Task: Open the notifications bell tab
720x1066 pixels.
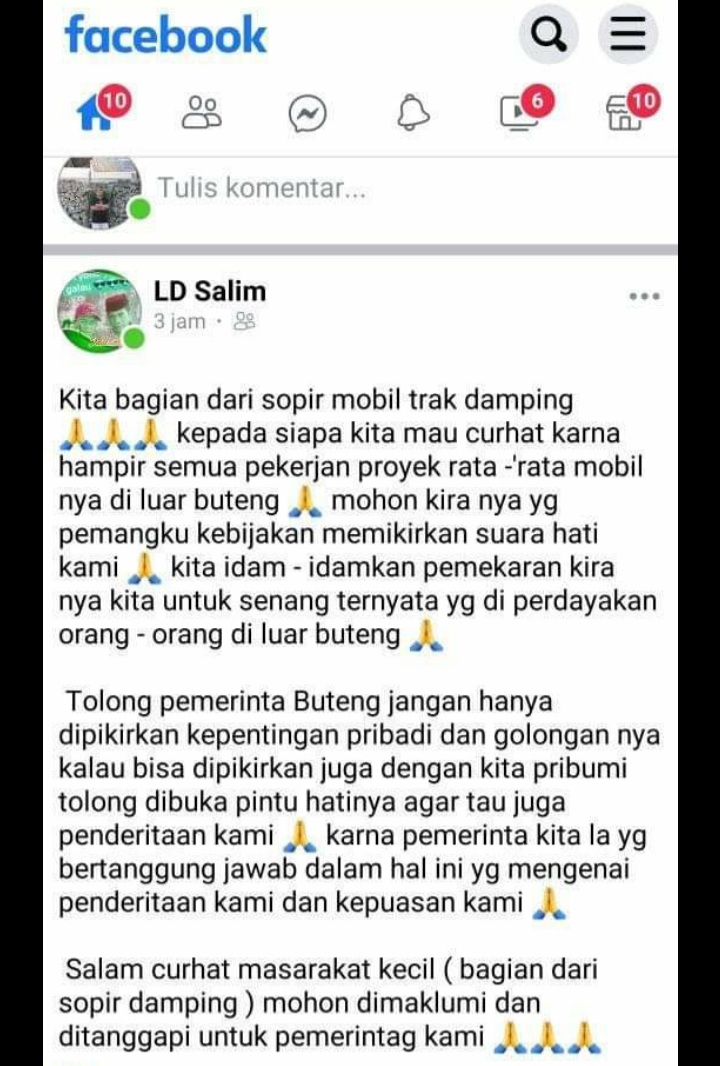Action: click(x=413, y=114)
